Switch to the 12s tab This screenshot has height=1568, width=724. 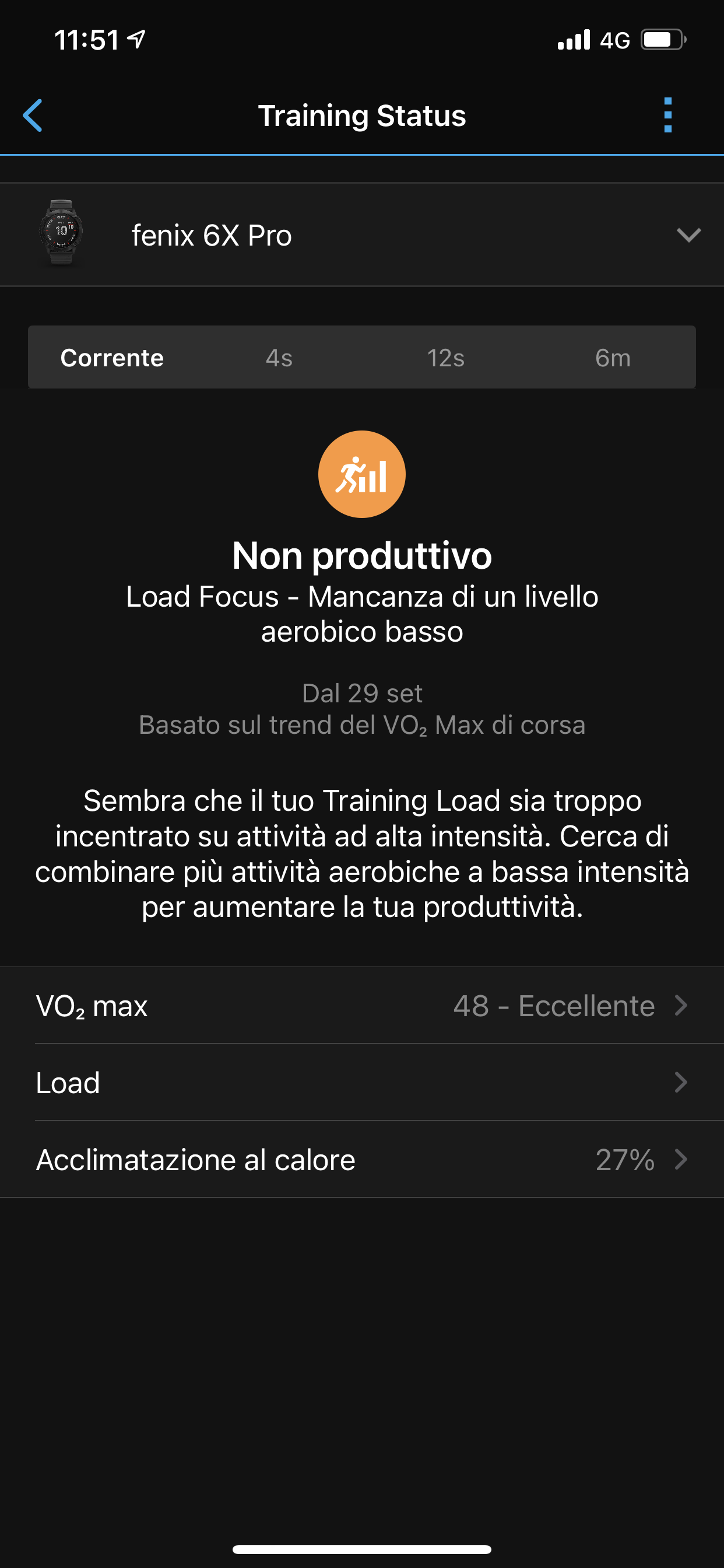pyautogui.click(x=445, y=358)
